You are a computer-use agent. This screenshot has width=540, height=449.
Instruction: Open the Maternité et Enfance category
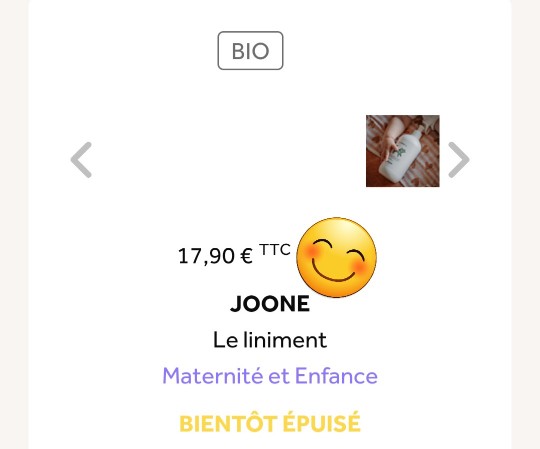[270, 376]
